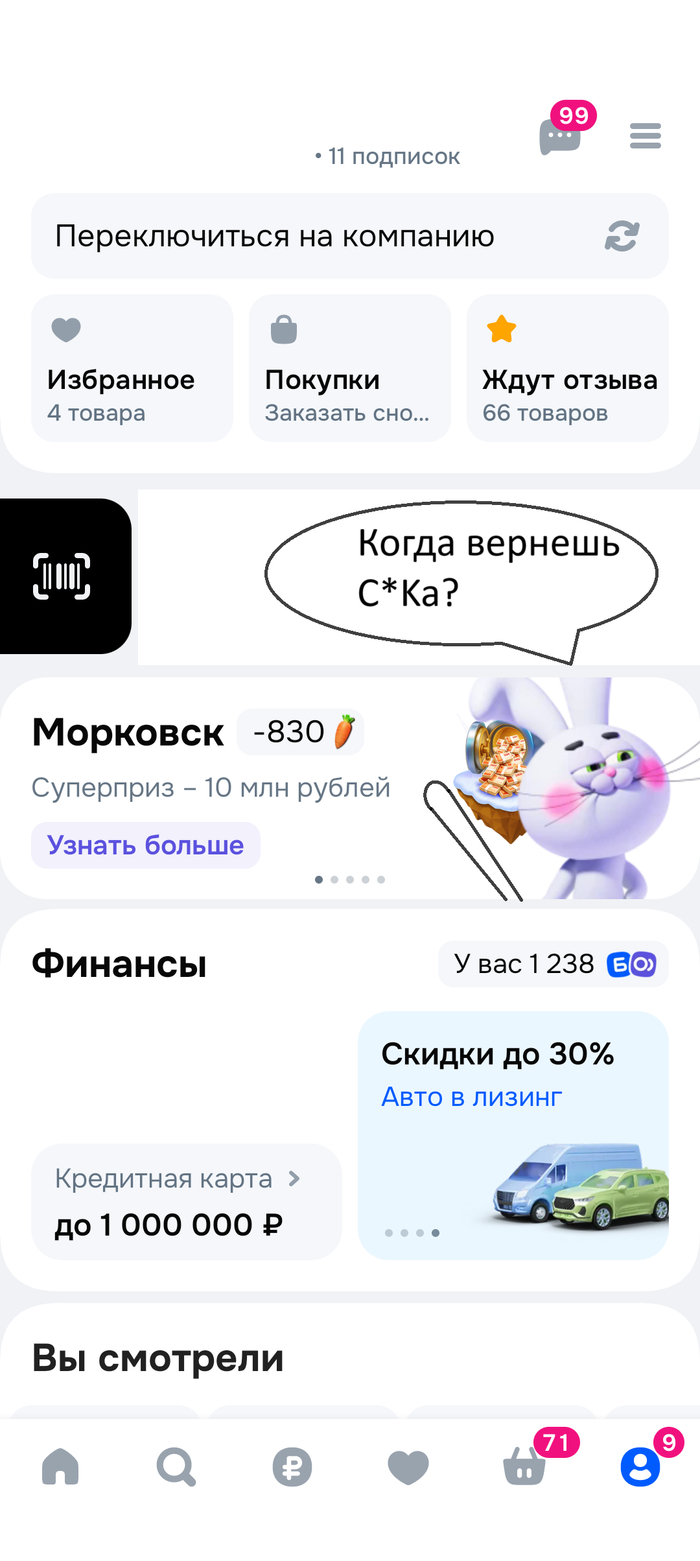Open the cart tab with 71 items

point(525,1467)
